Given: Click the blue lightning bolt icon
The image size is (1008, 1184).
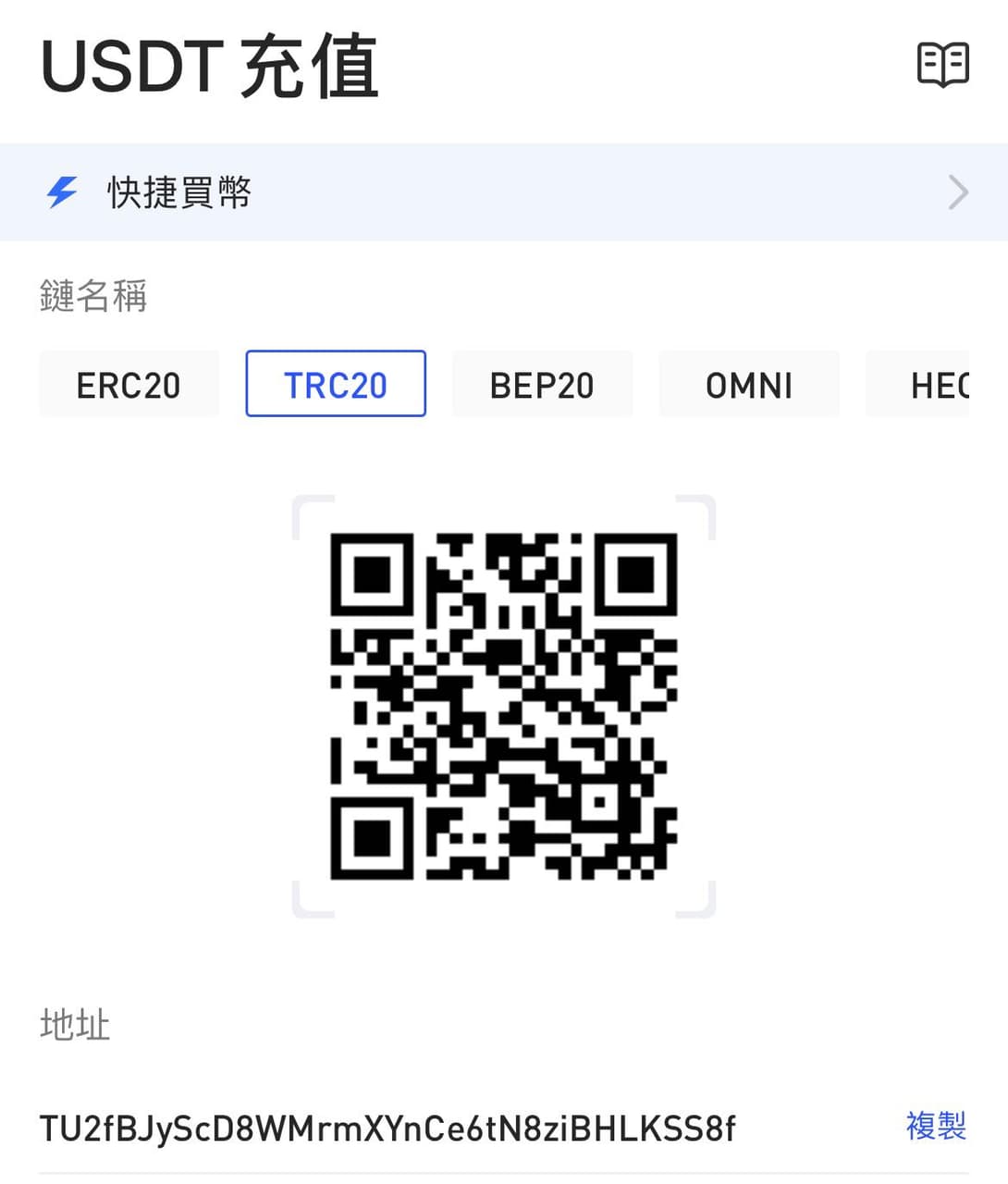Looking at the screenshot, I should click(61, 193).
